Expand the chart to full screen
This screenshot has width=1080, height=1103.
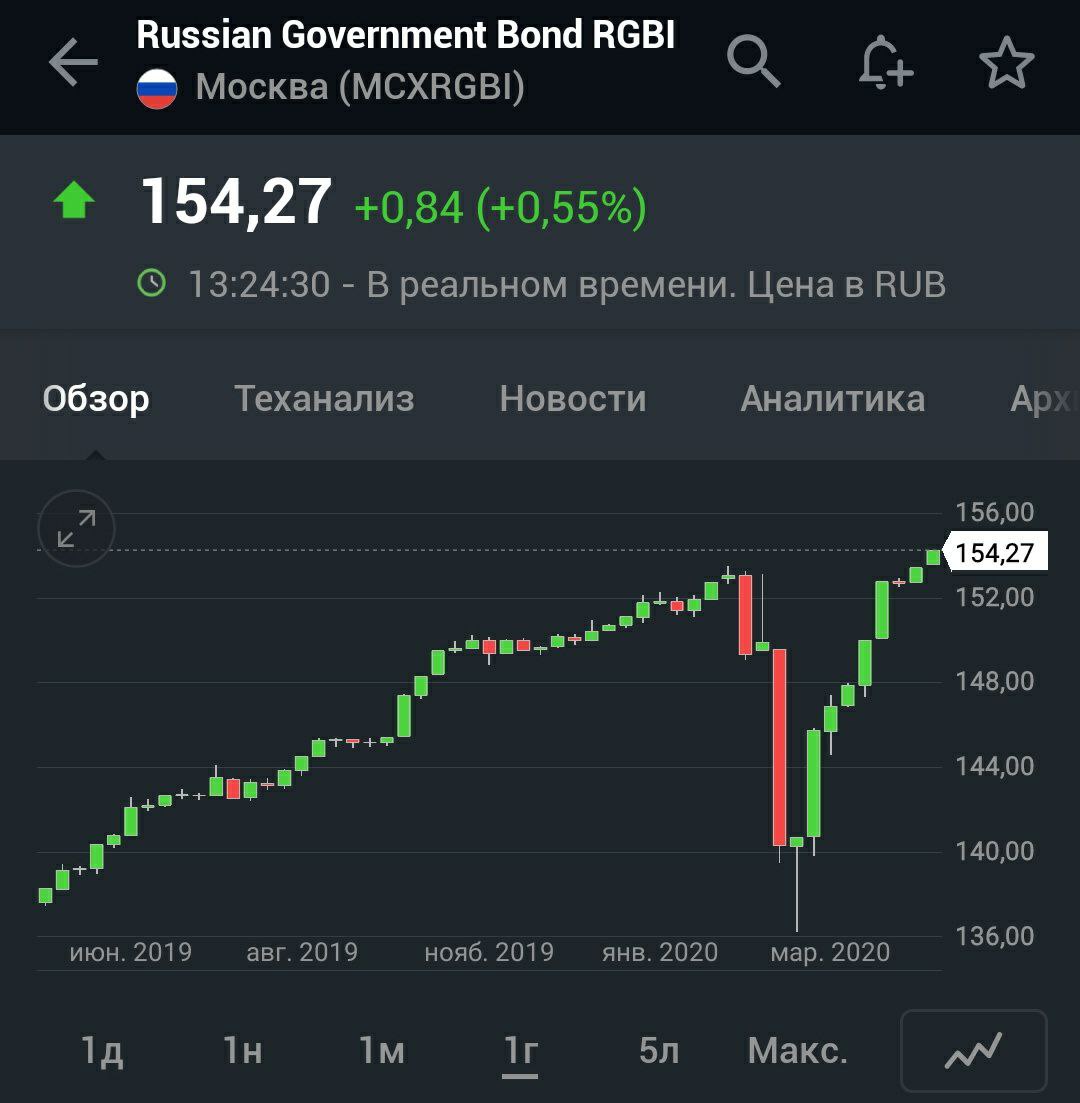77,529
